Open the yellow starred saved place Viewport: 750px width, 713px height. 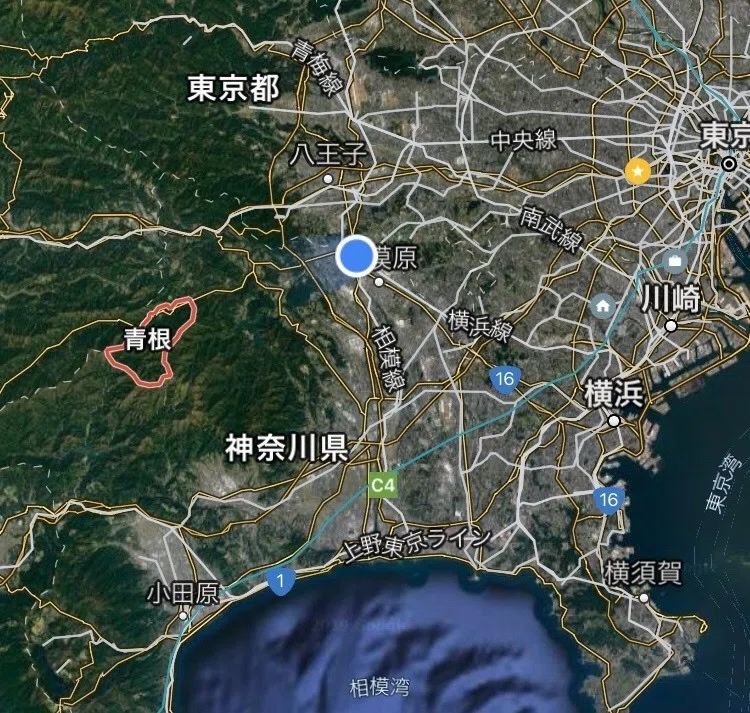pyautogui.click(x=637, y=171)
